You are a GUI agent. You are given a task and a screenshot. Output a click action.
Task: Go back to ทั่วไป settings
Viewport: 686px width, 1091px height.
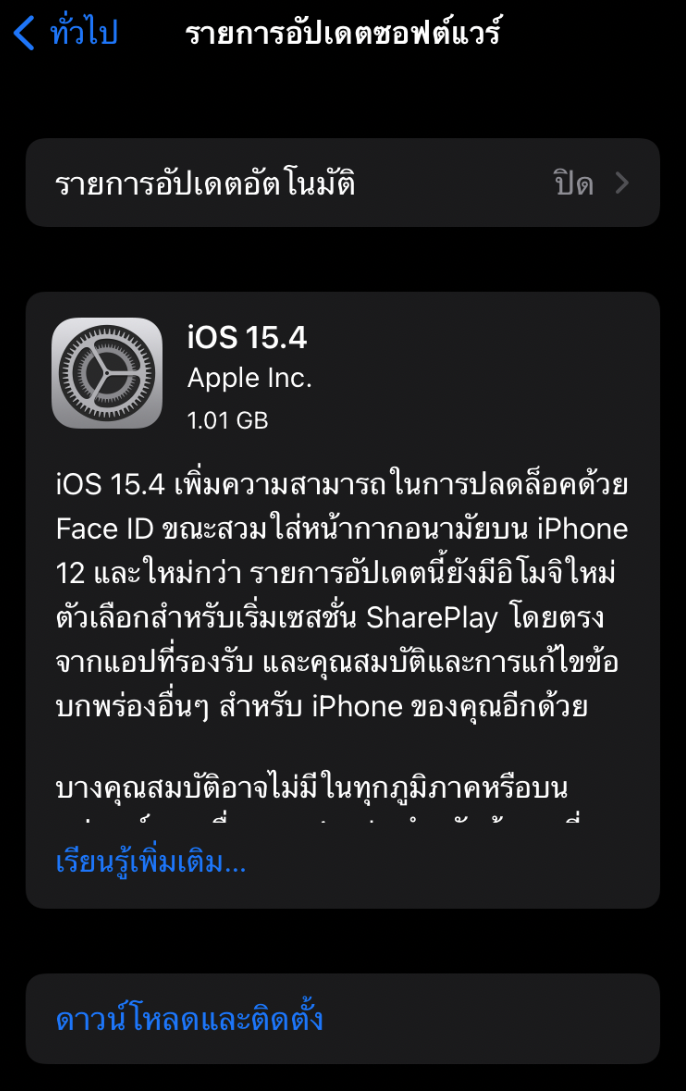[x=66, y=33]
